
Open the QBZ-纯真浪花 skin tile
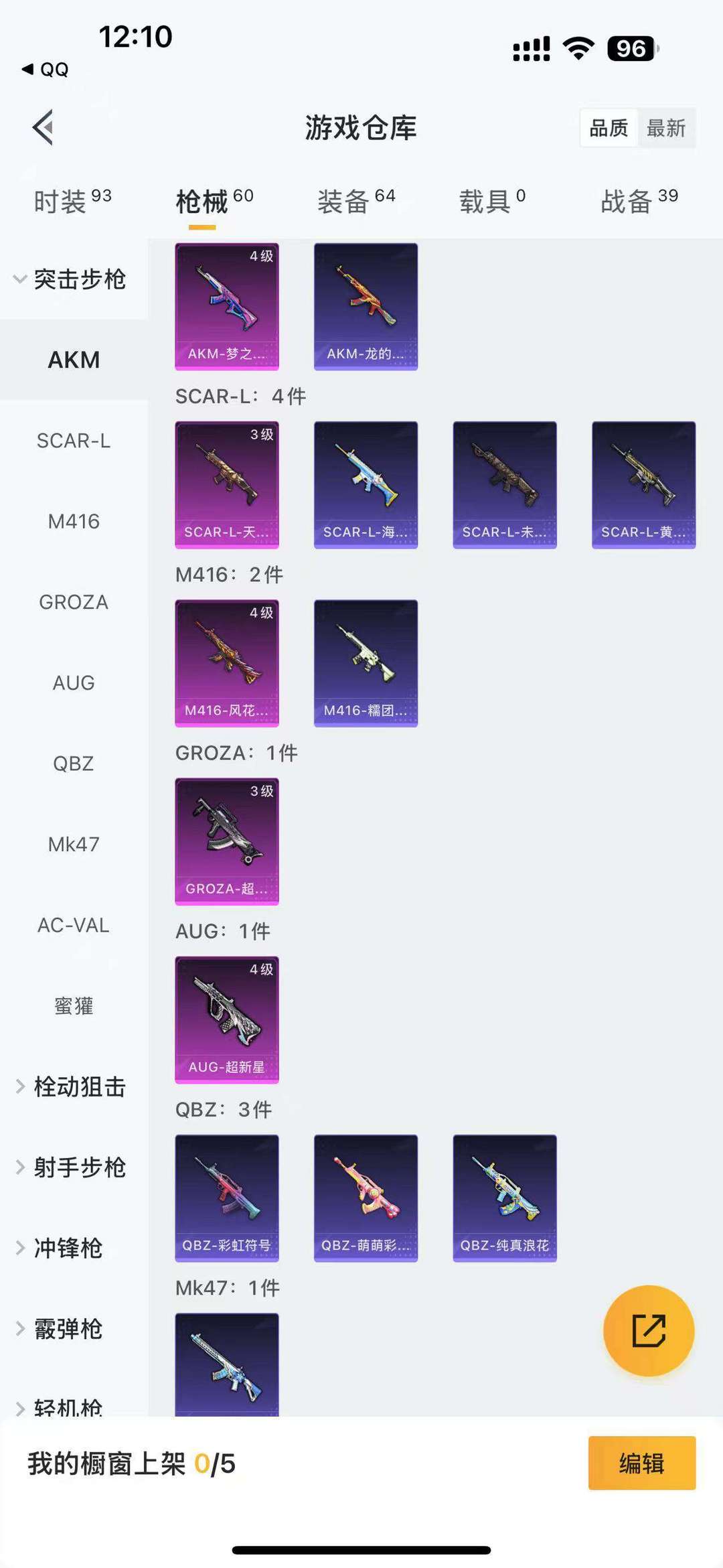point(505,1198)
